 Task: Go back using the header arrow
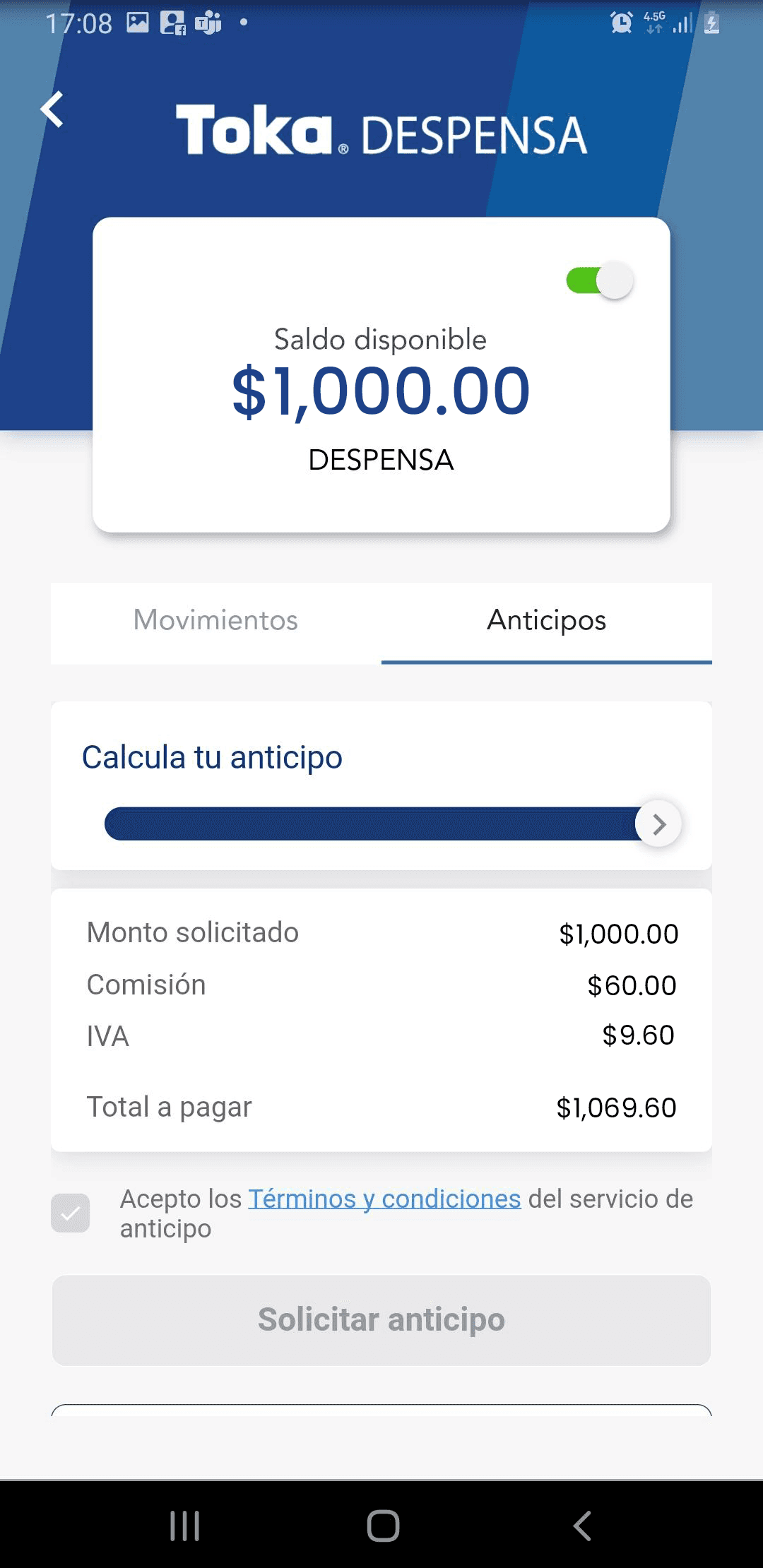52,110
